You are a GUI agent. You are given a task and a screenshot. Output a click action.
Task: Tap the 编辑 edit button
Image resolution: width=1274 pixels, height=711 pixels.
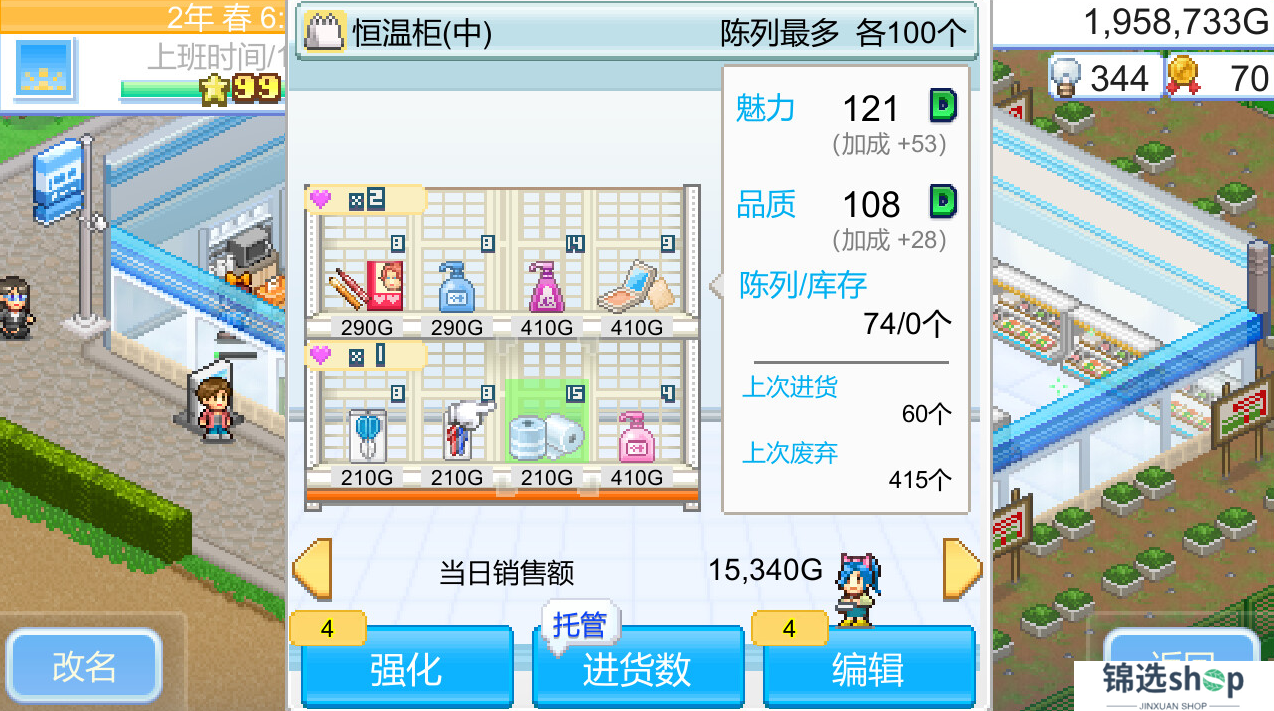tap(868, 668)
